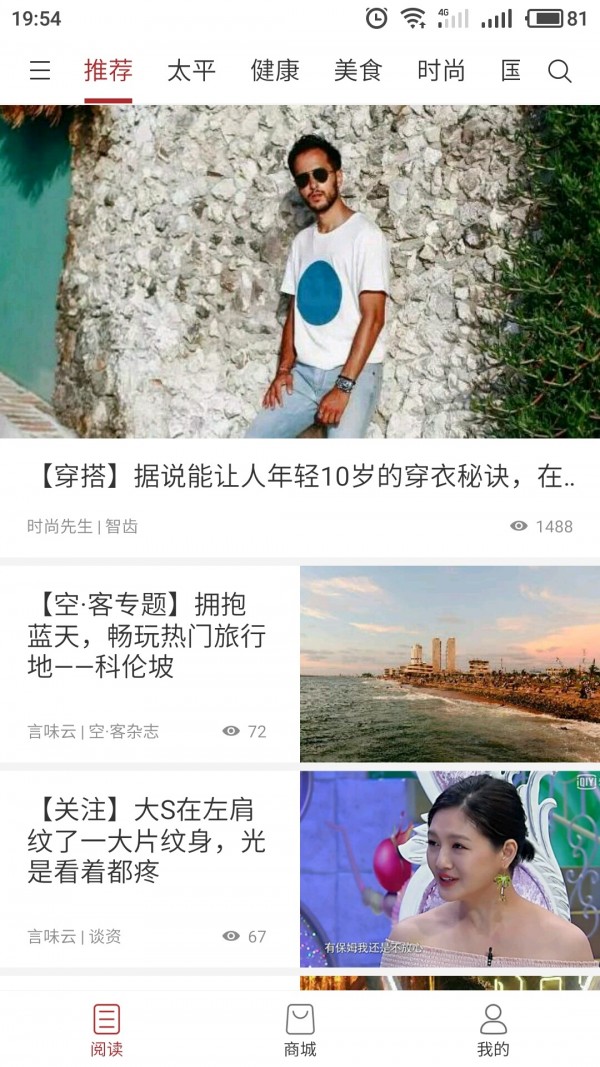
Task: Go to the 美食 tab
Action: (x=358, y=71)
